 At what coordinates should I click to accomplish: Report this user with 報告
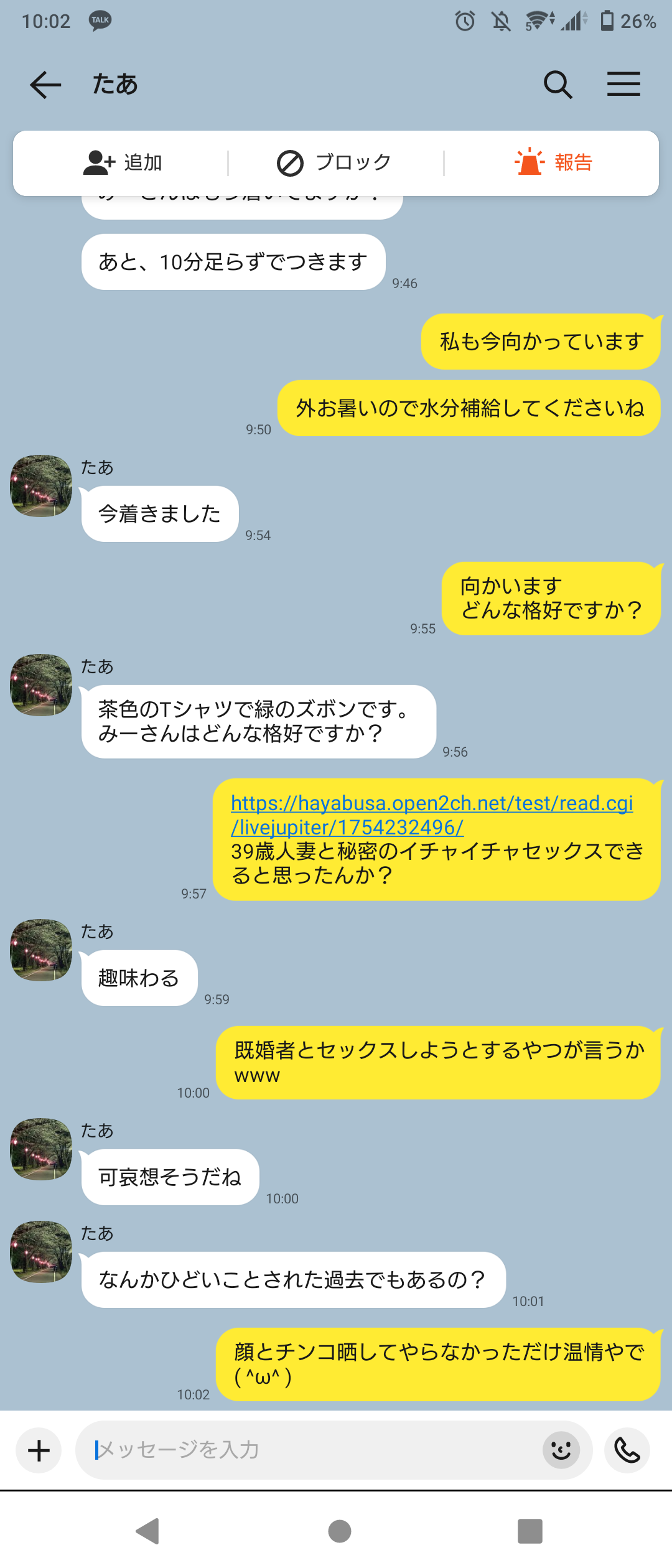coord(554,163)
